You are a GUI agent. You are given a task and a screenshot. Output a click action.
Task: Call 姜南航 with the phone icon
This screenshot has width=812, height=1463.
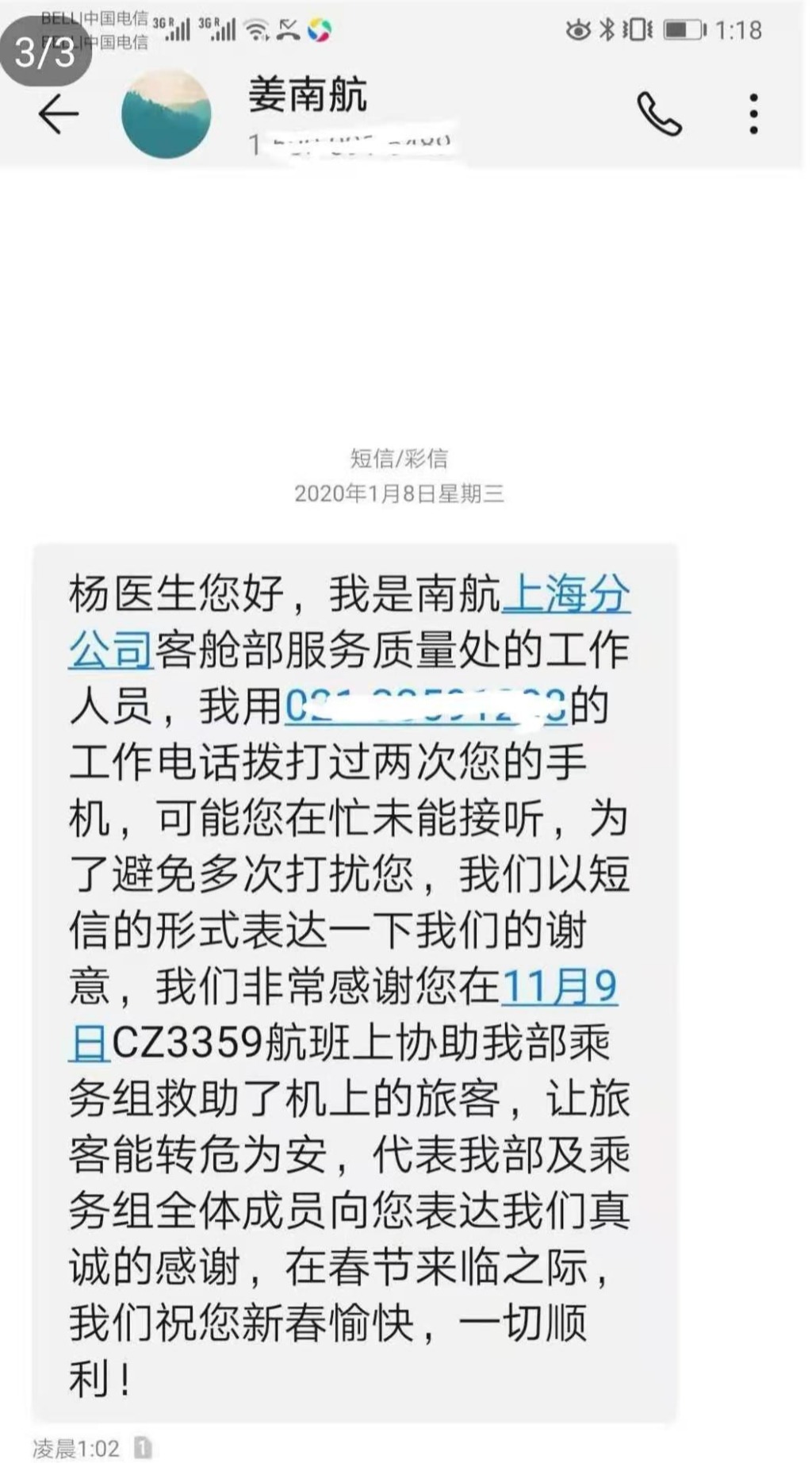point(659,115)
